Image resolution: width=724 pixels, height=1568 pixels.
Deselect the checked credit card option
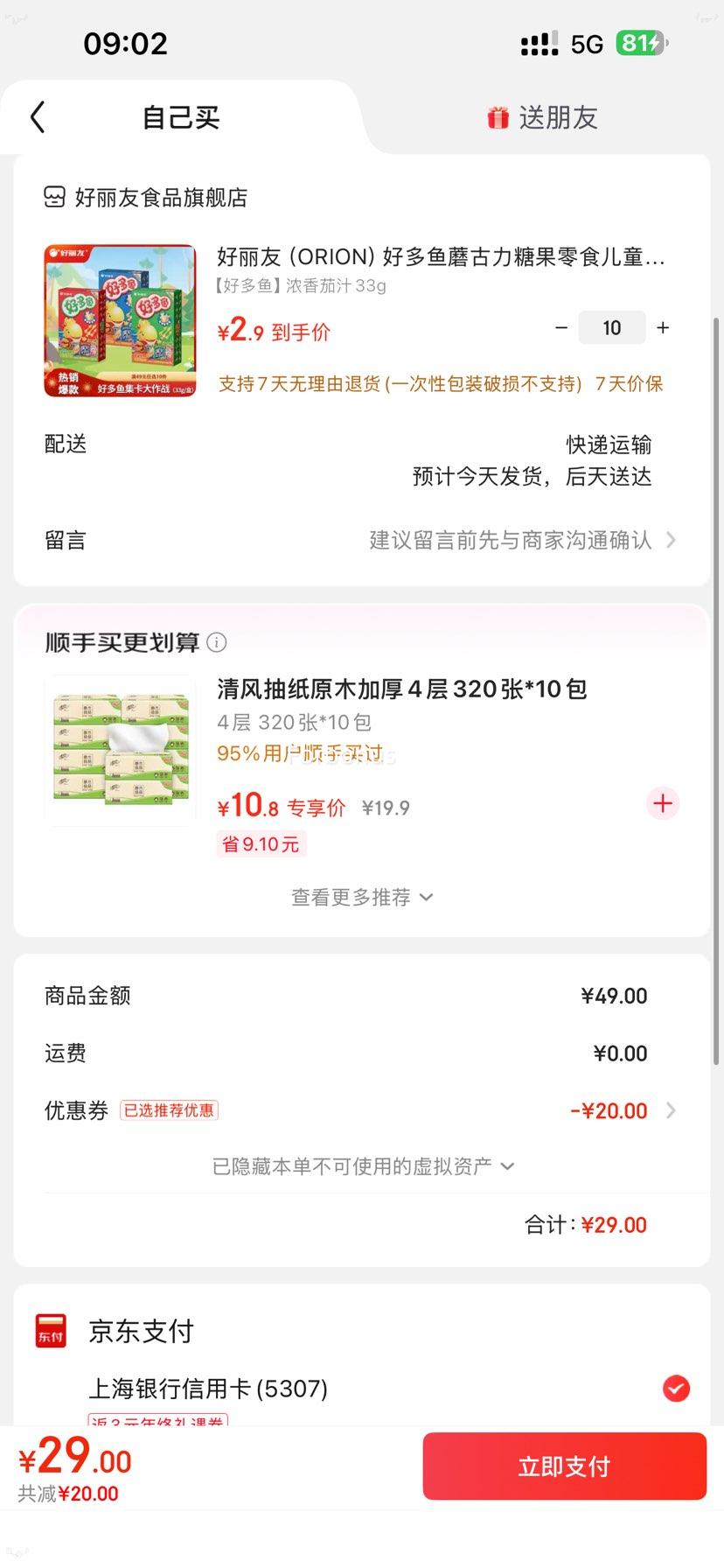point(674,1387)
